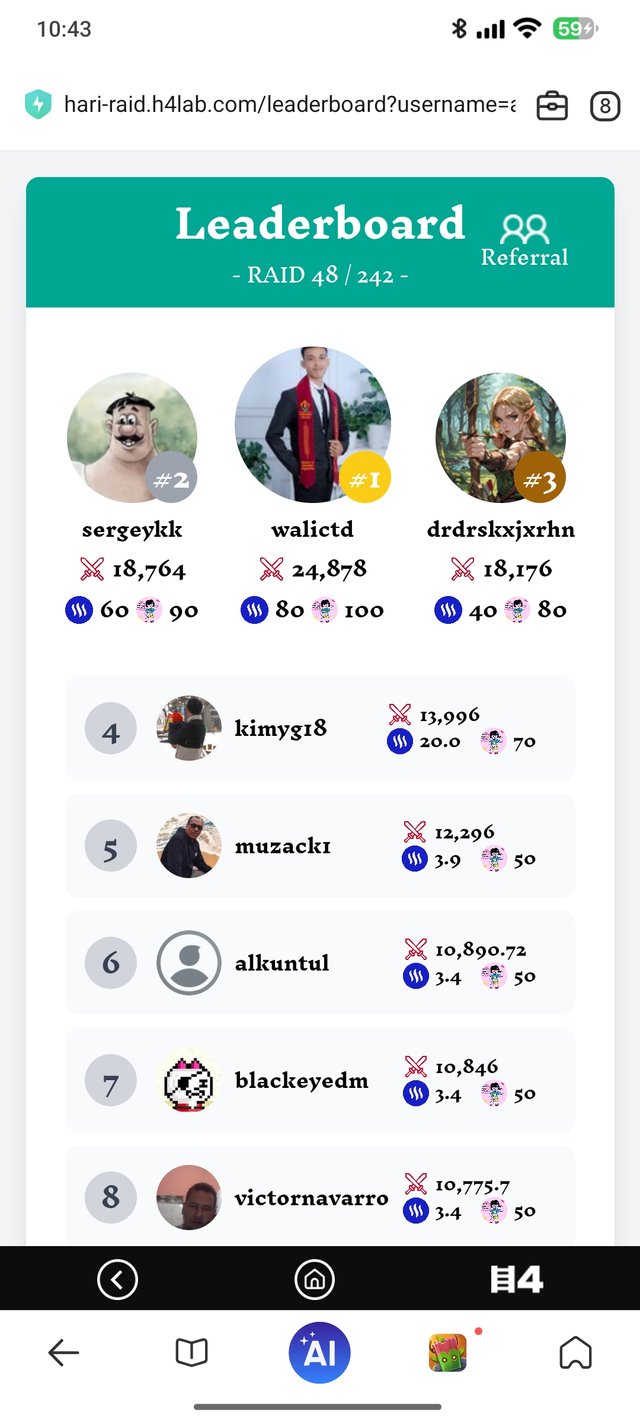The image size is (640, 1422).
Task: Open the H4 logo menu
Action: coord(516,1279)
